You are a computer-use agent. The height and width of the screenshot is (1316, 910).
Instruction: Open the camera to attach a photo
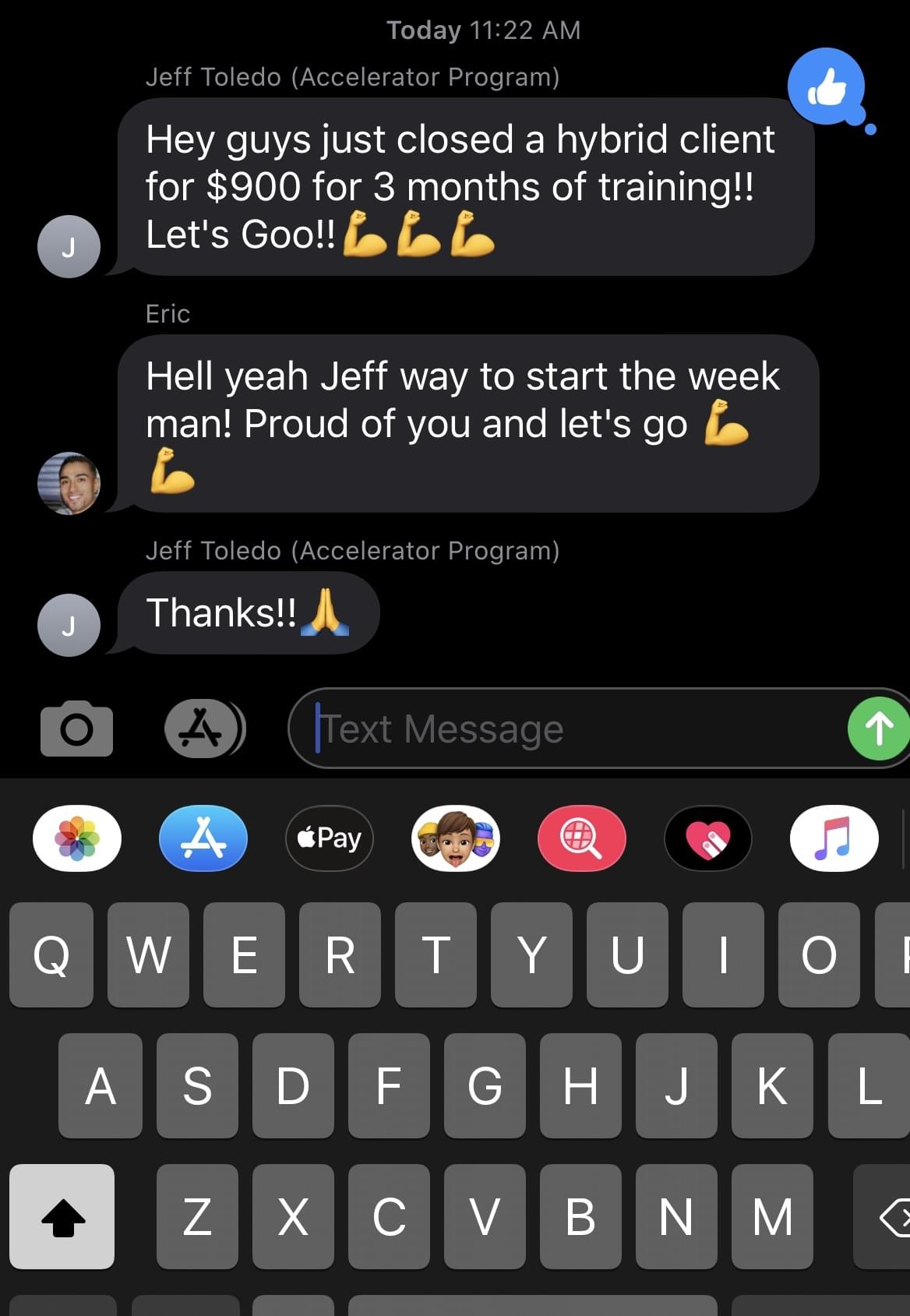(x=76, y=729)
